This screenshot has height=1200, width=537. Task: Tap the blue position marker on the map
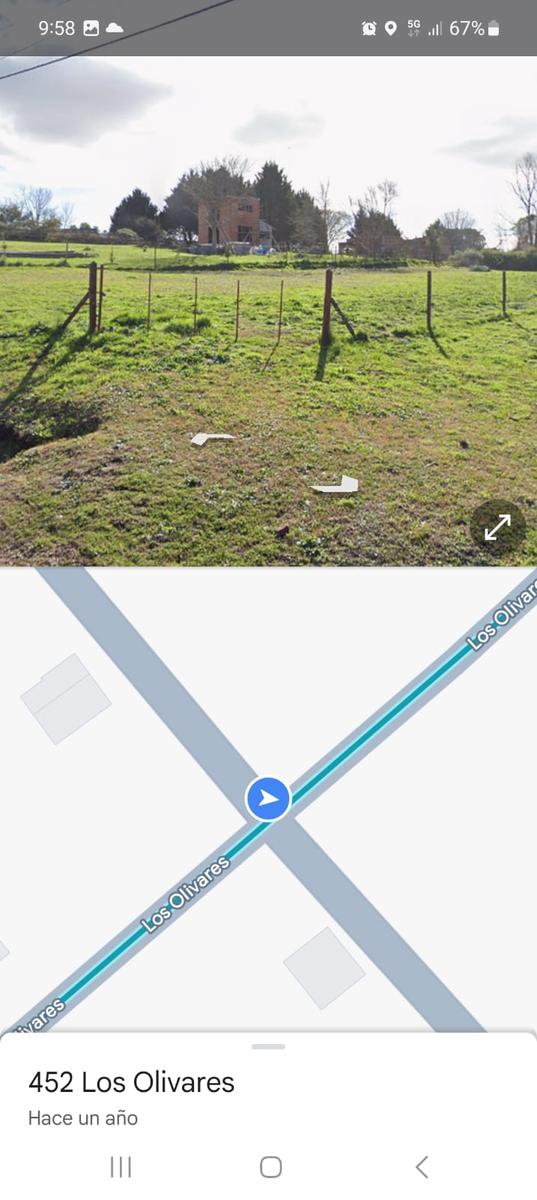pos(268,798)
